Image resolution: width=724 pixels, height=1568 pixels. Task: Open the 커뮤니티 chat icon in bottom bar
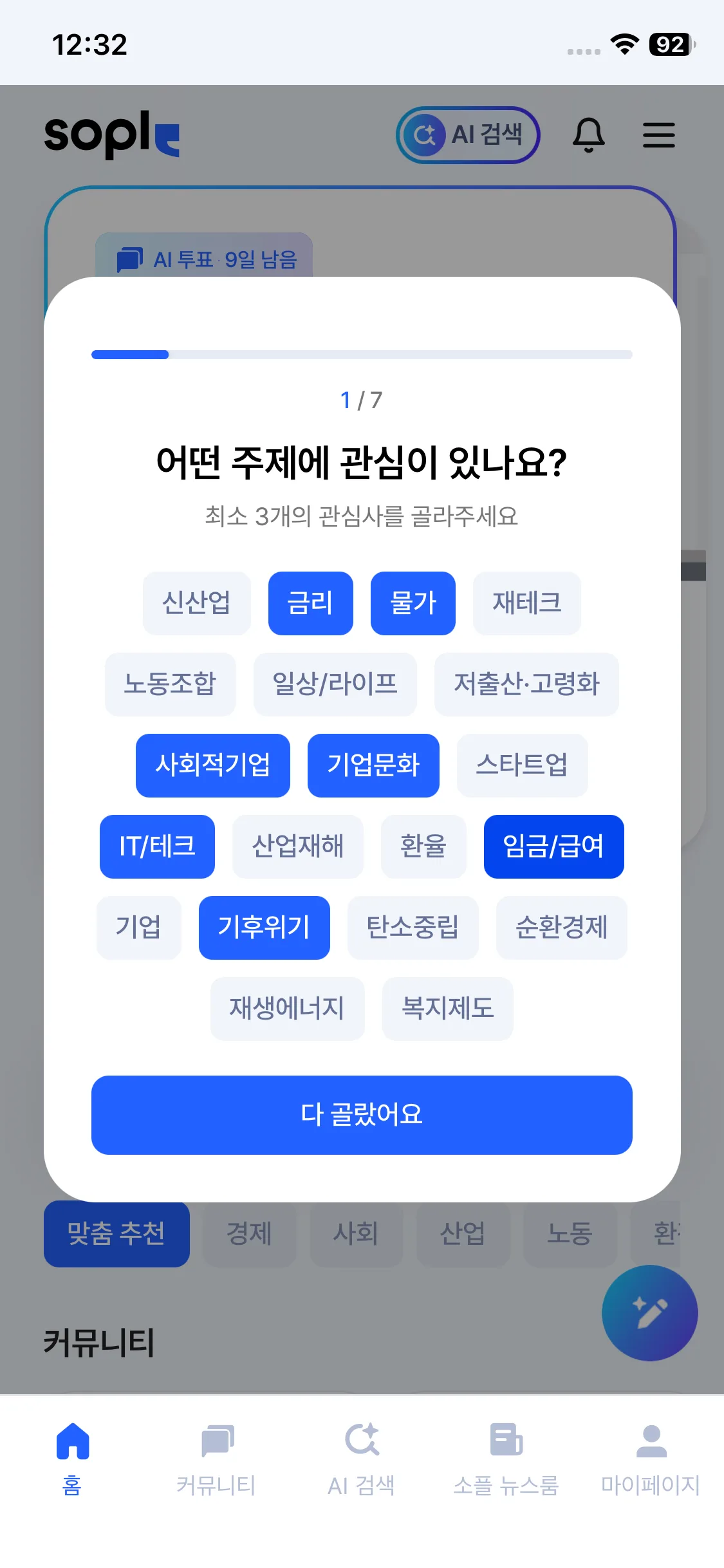217,1445
